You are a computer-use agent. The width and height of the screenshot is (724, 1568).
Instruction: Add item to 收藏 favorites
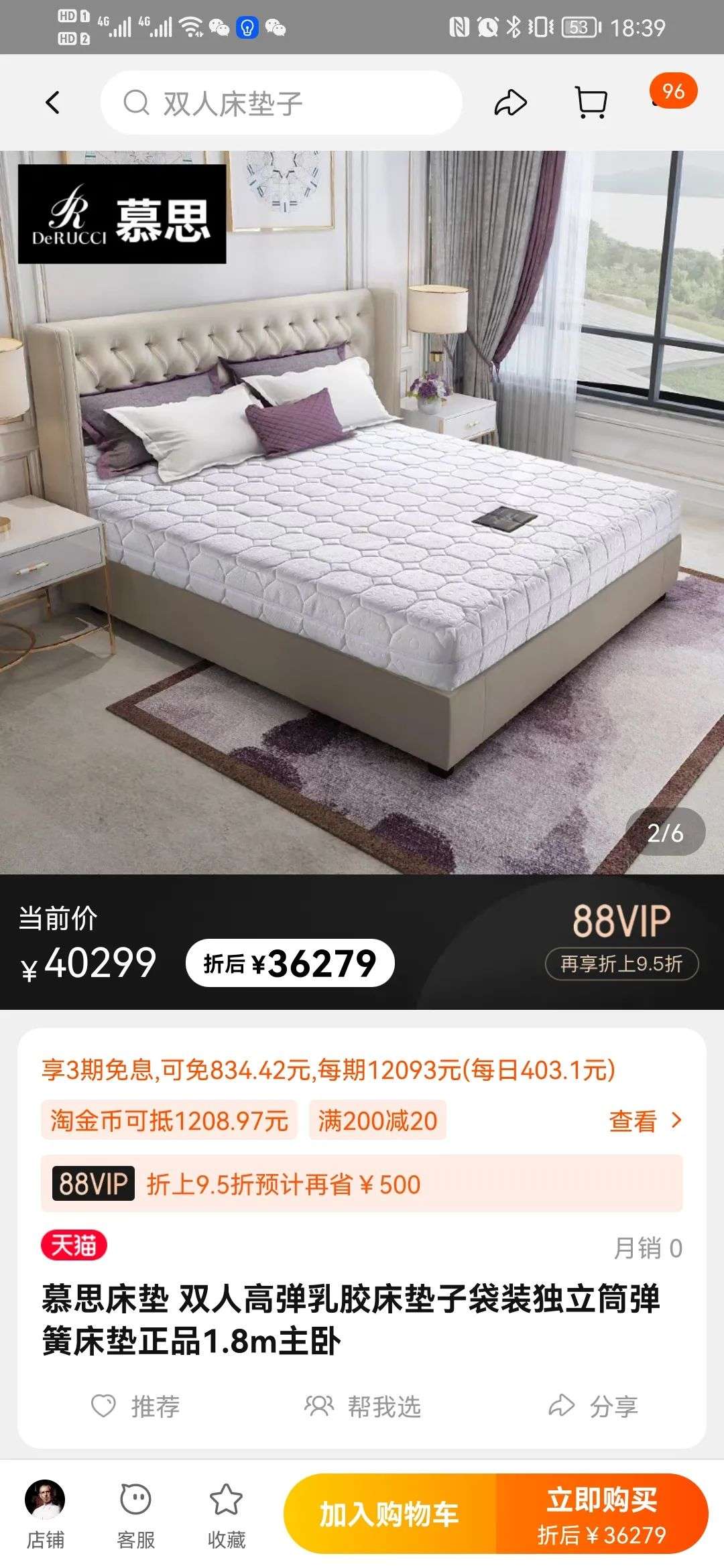tap(226, 1516)
